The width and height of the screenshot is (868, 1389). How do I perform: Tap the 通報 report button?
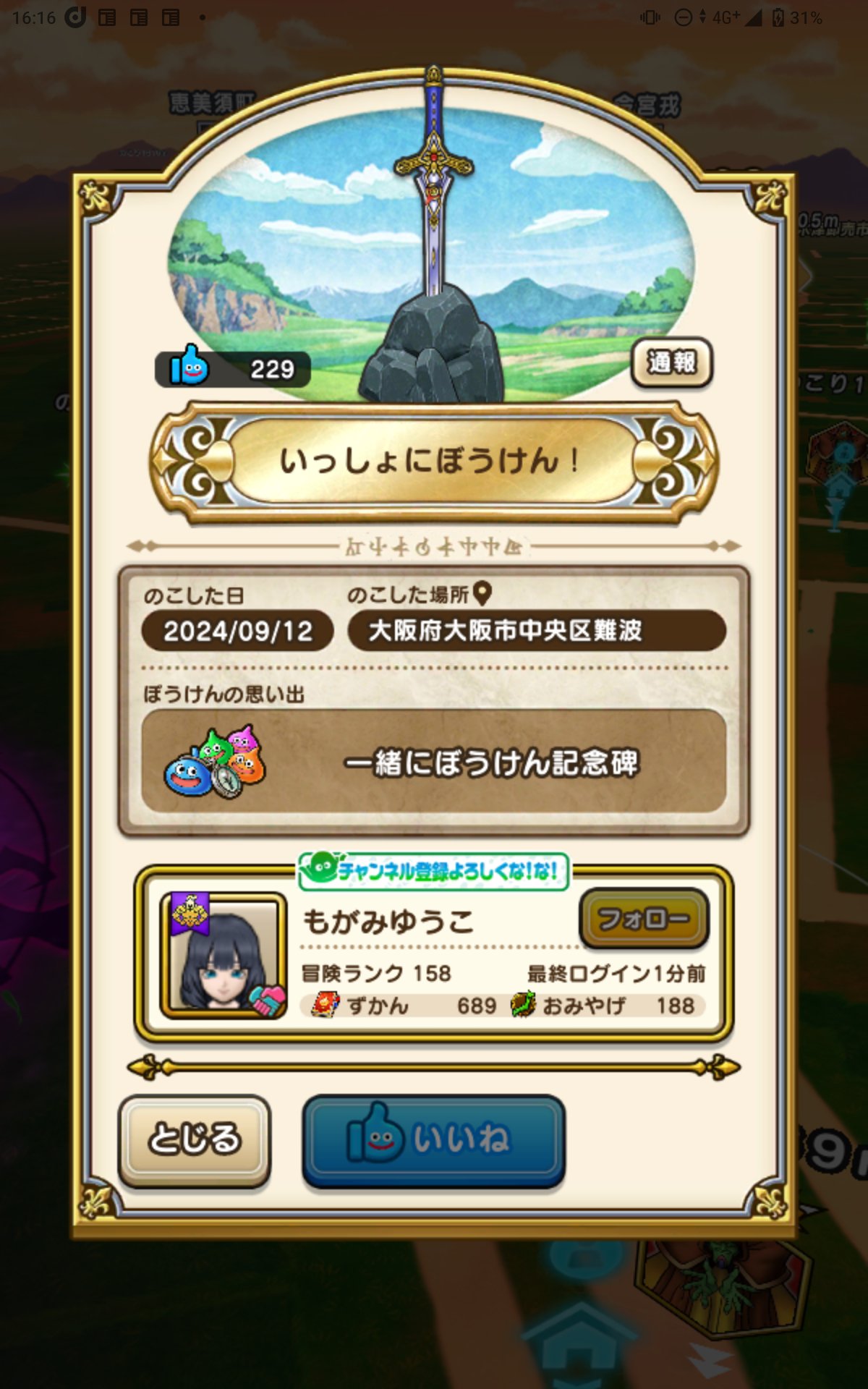[x=671, y=362]
